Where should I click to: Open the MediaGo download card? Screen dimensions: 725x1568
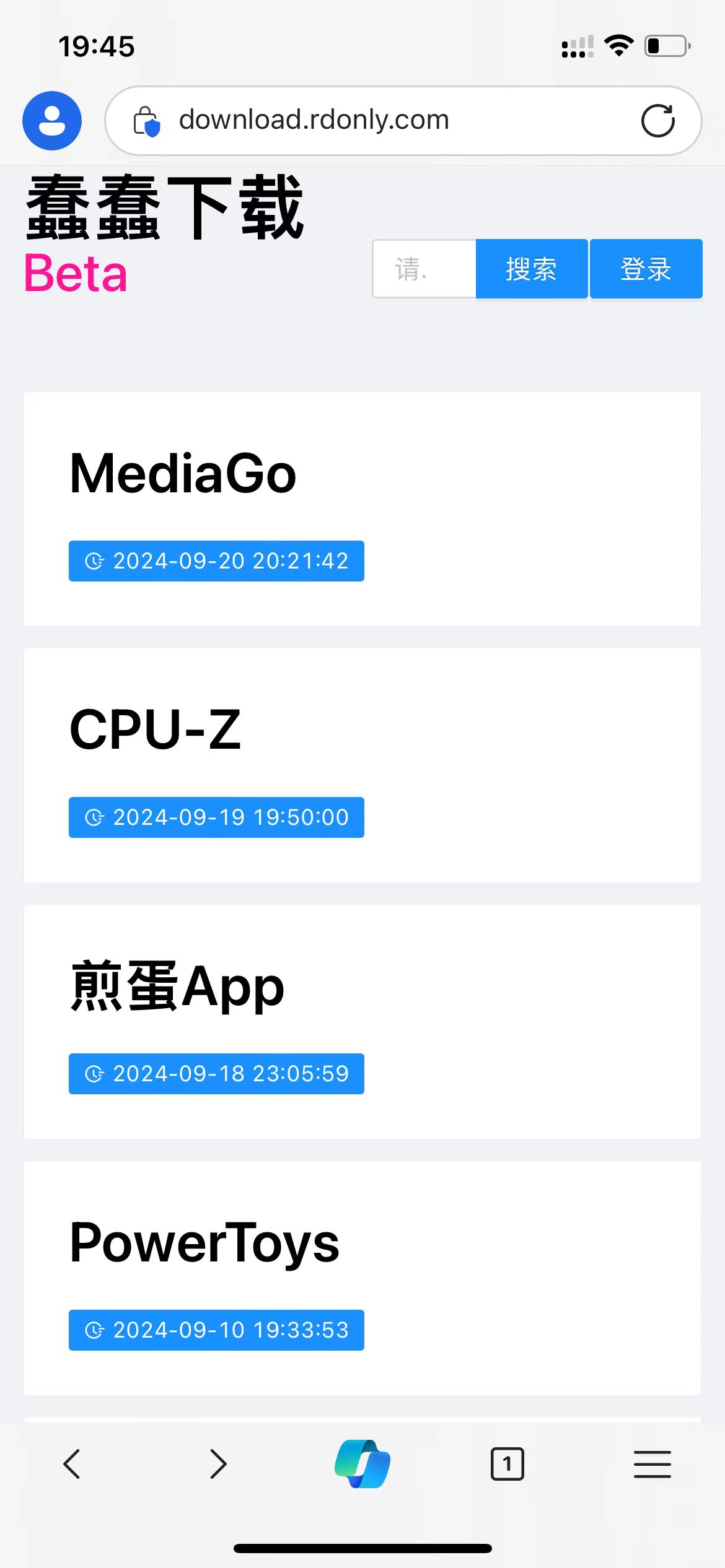(362, 509)
